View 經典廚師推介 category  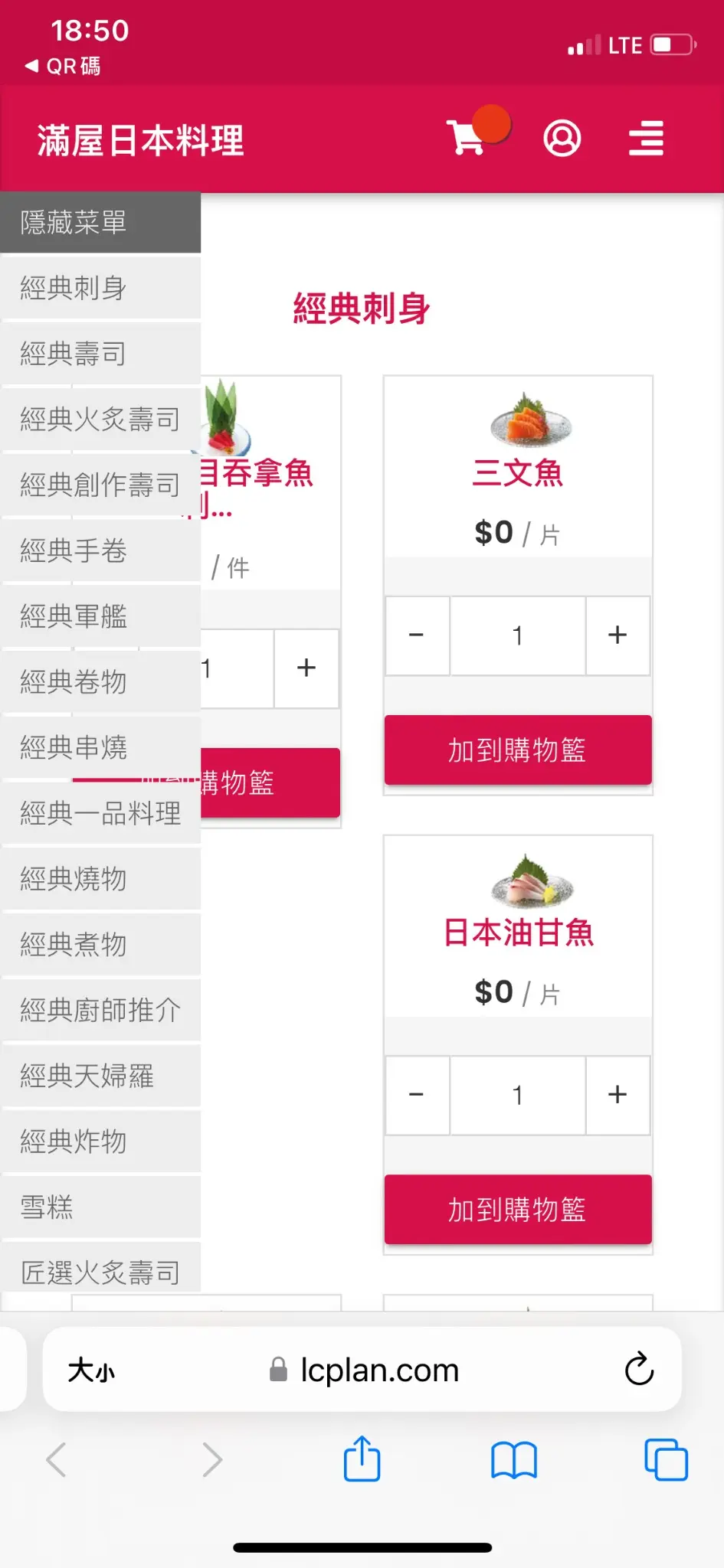pos(100,1011)
